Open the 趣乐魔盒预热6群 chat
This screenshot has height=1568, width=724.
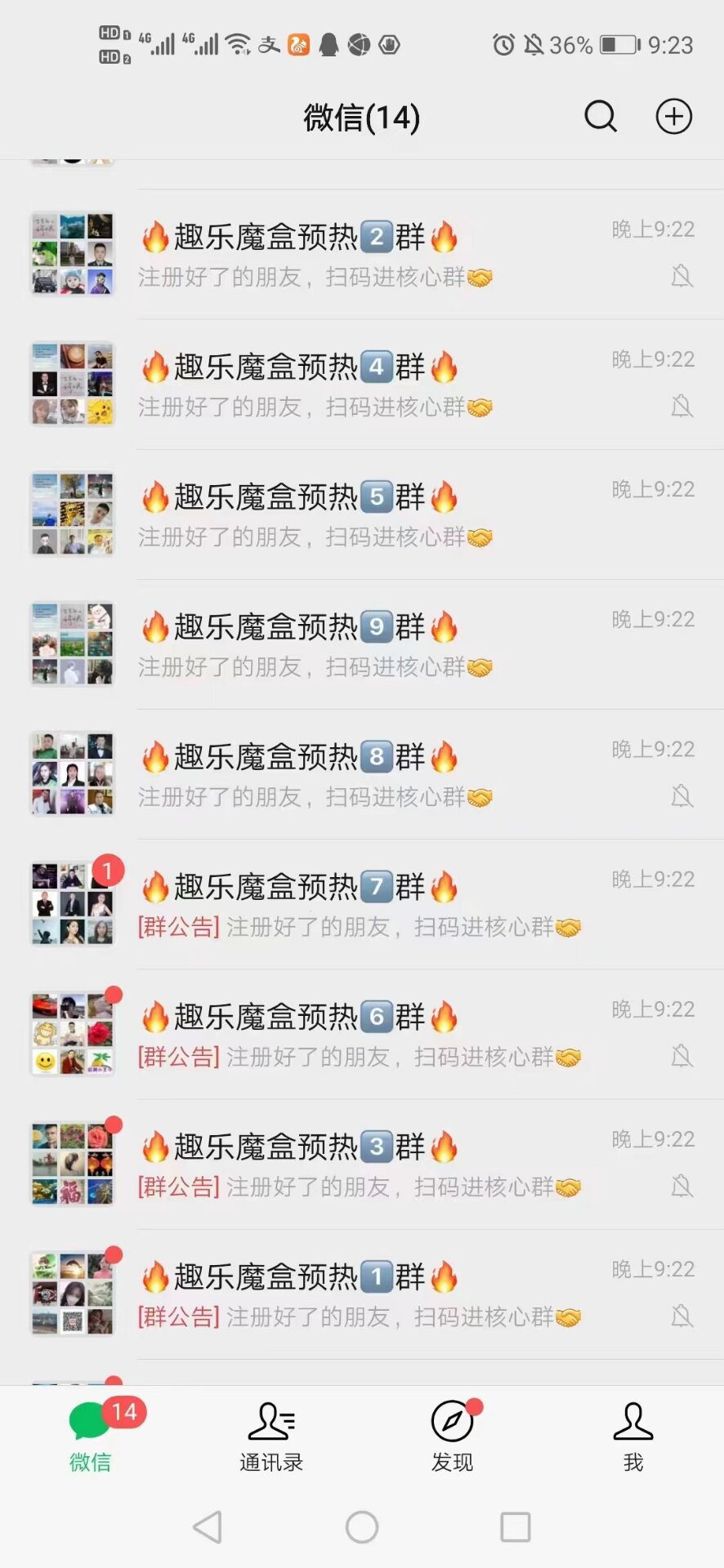coord(362,1035)
